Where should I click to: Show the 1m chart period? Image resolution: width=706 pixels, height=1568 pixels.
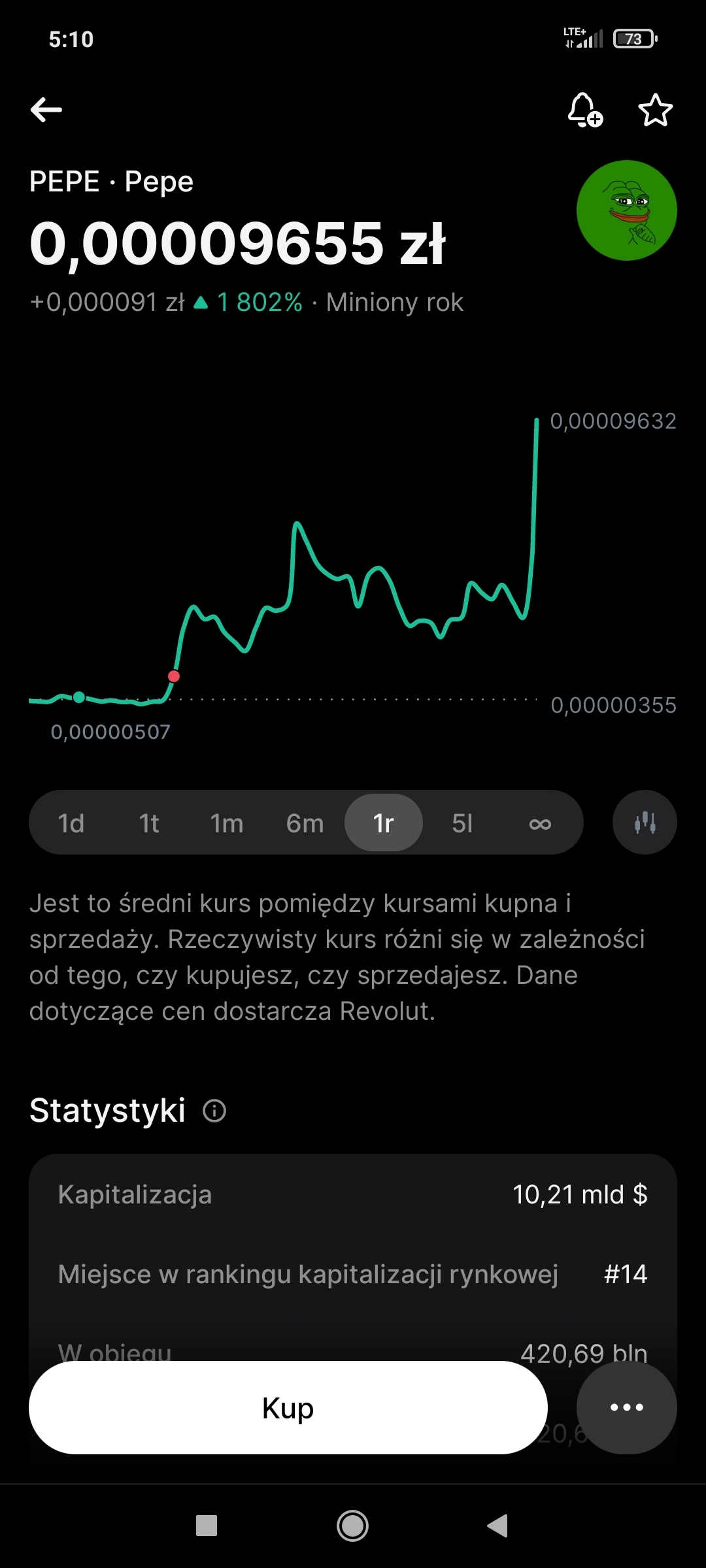227,823
